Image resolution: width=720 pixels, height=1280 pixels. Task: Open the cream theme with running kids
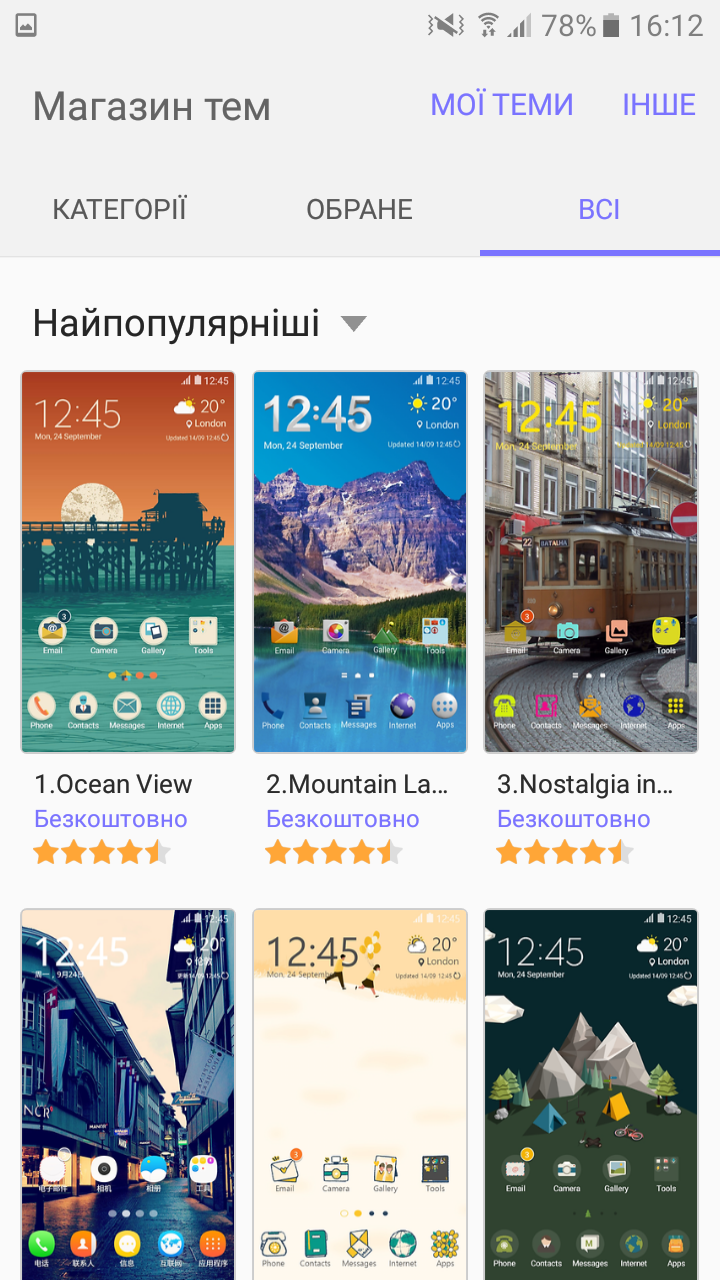click(x=359, y=1090)
